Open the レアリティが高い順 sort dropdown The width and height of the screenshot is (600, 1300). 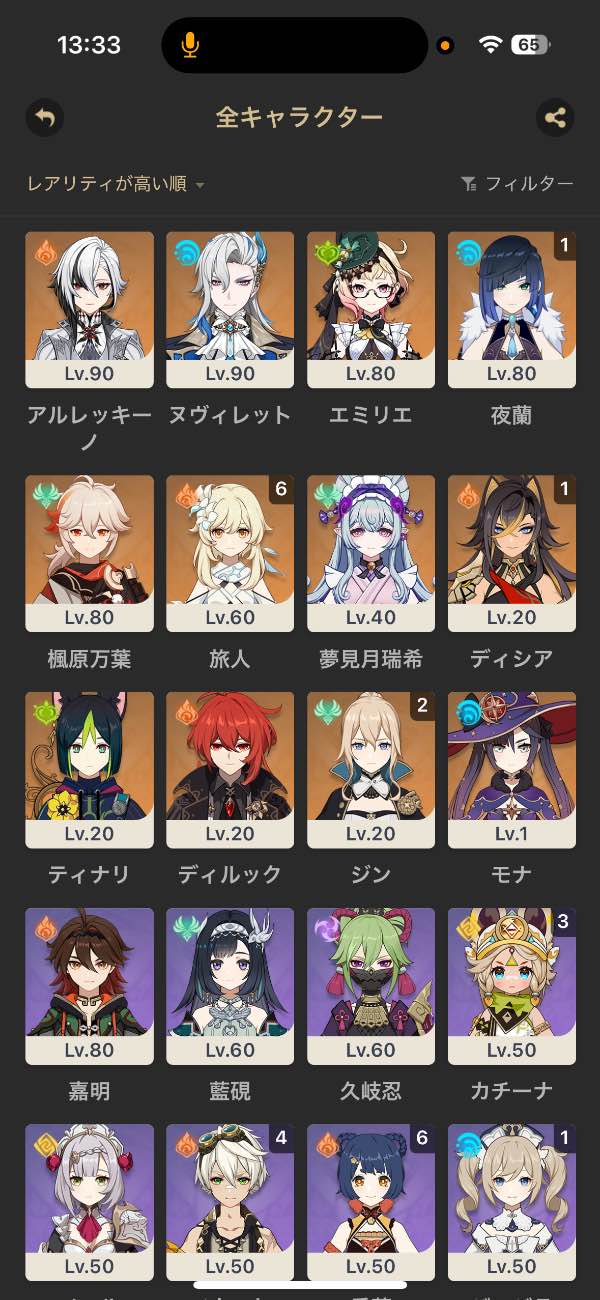116,184
